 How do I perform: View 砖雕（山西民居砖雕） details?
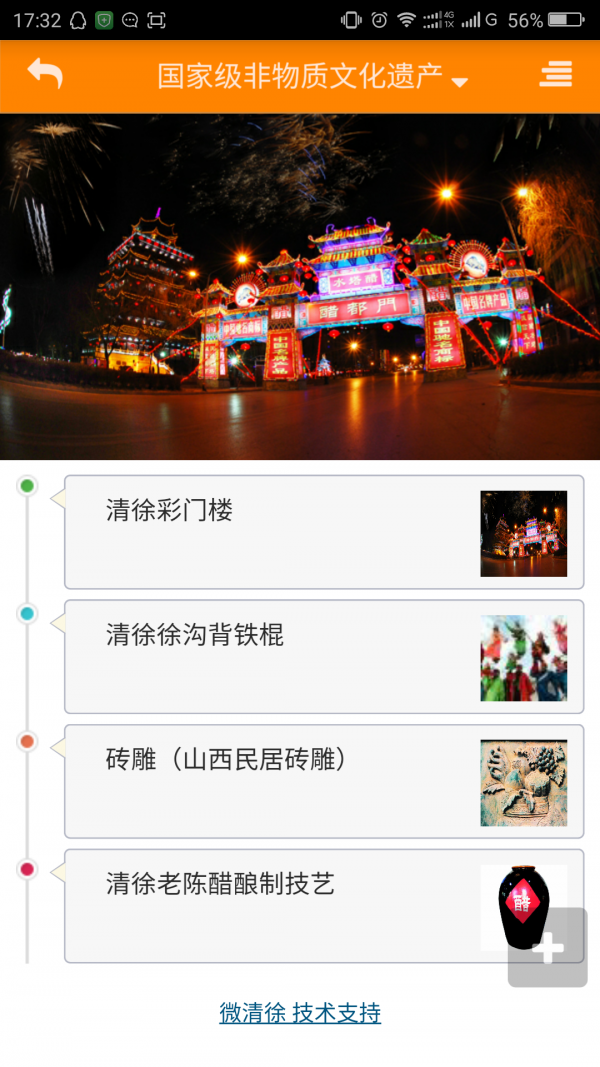point(322,781)
